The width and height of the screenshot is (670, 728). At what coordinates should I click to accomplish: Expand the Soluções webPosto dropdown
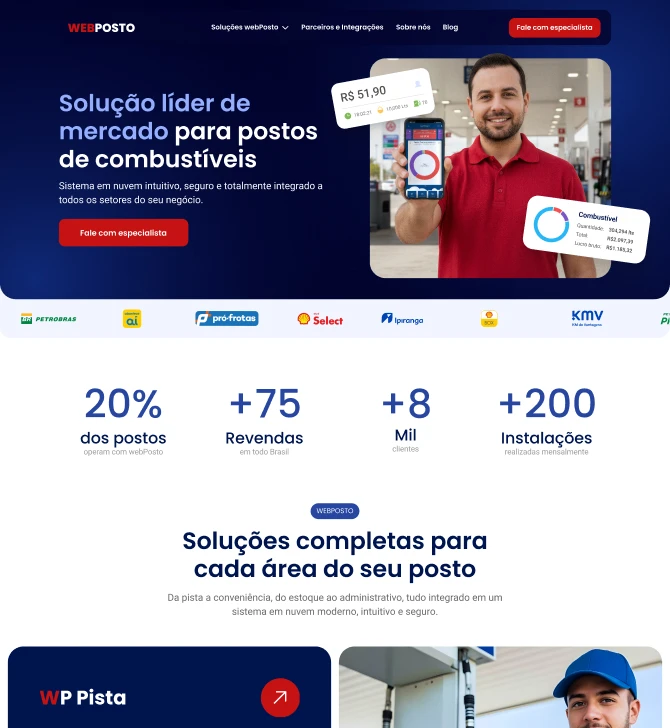pyautogui.click(x=249, y=28)
